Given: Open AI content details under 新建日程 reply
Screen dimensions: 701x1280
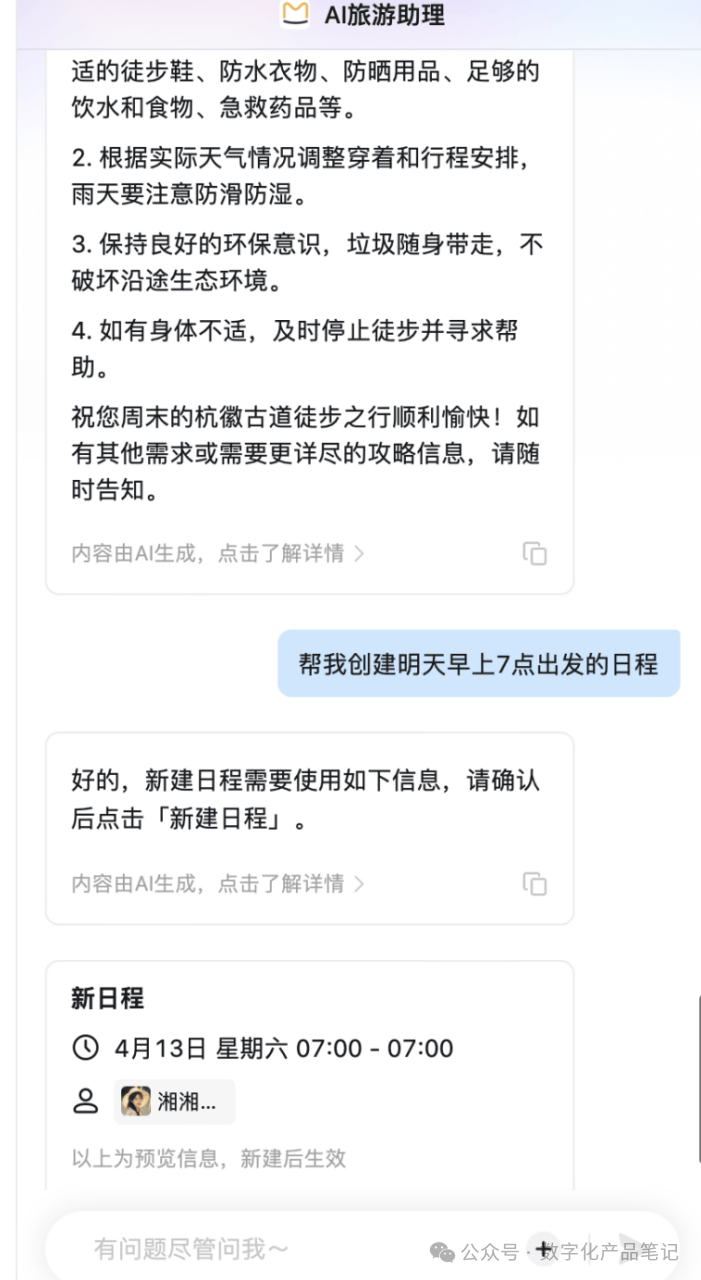Looking at the screenshot, I should 218,883.
